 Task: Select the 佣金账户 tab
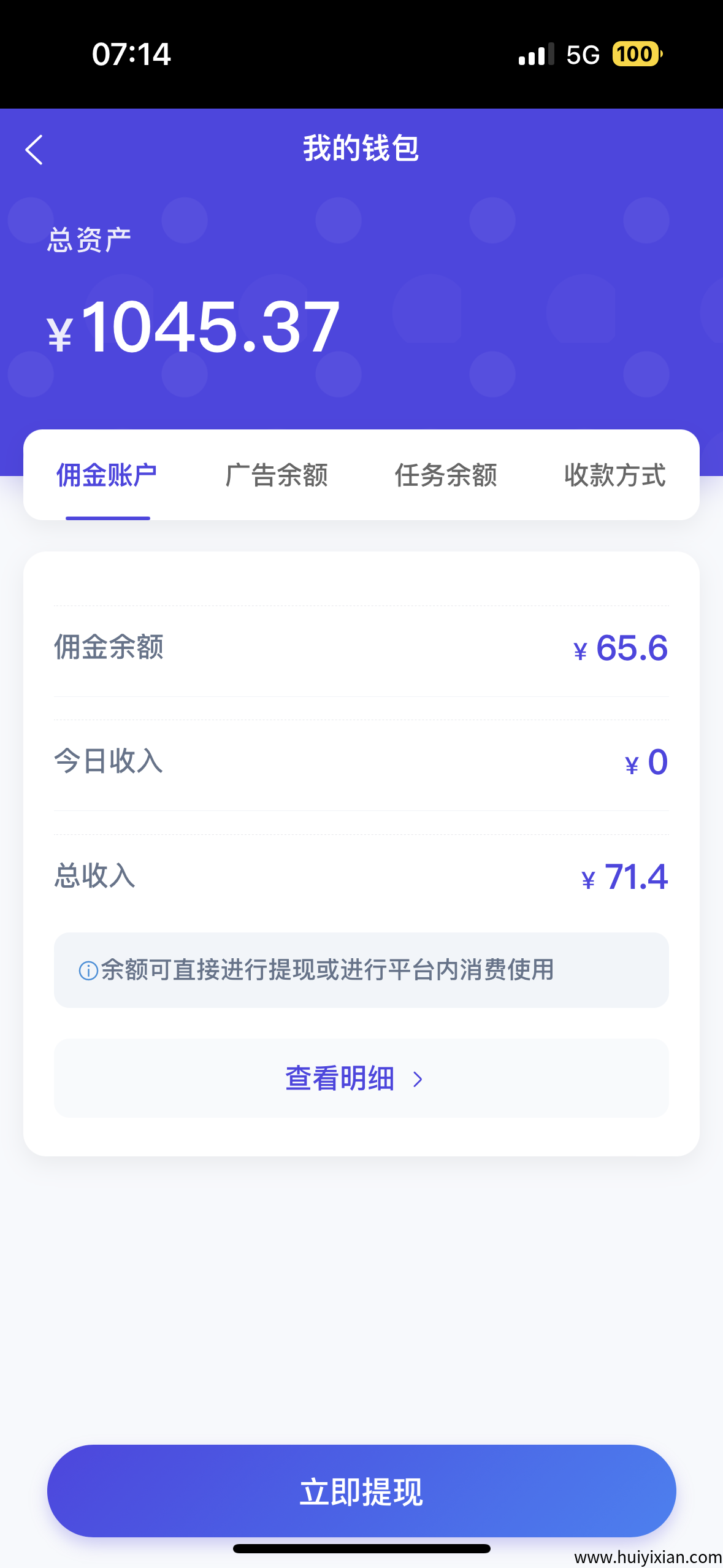coord(108,475)
